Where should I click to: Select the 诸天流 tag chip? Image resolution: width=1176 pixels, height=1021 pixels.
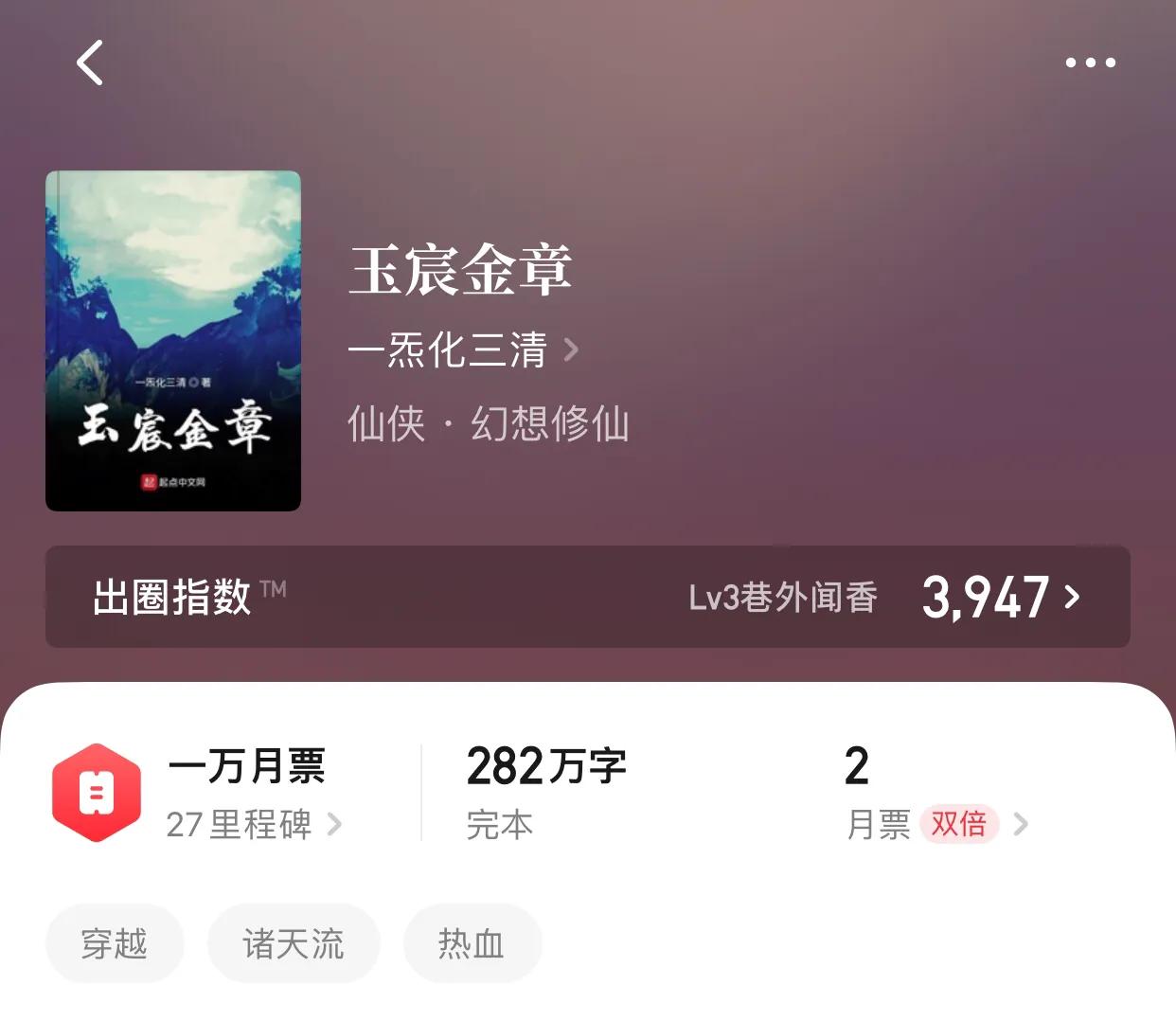point(294,943)
